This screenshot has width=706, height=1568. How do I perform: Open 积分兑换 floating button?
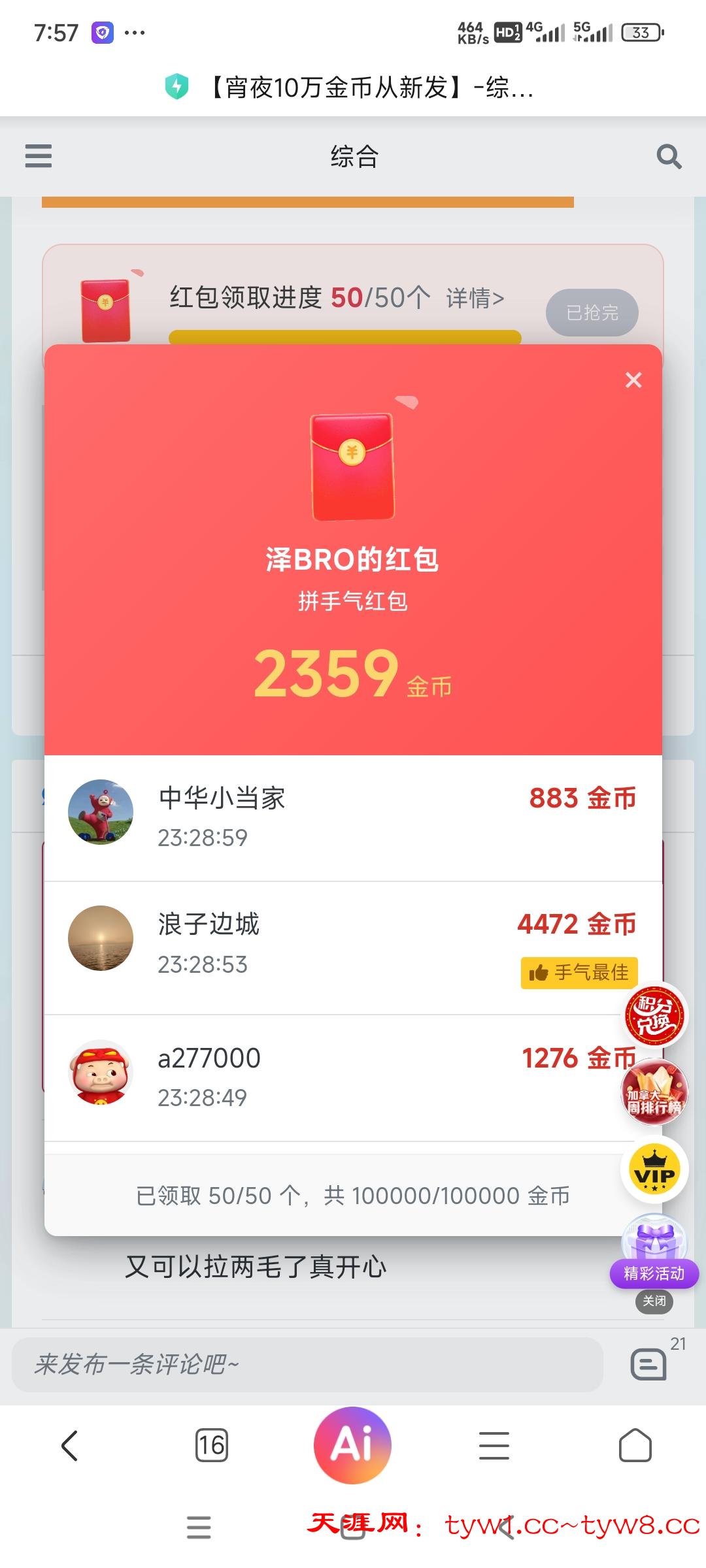pos(654,1015)
